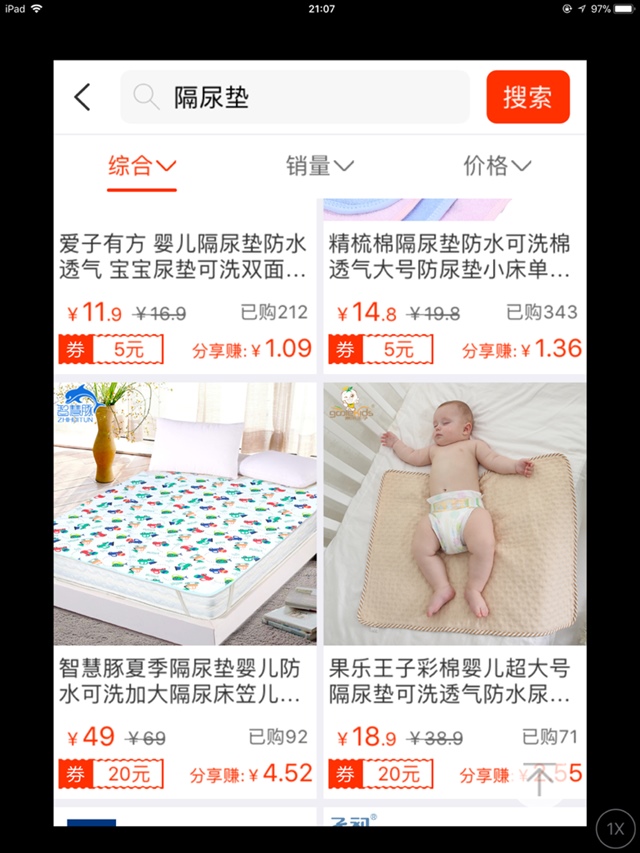Sort results by 价格
This screenshot has width=640, height=853.
click(496, 166)
